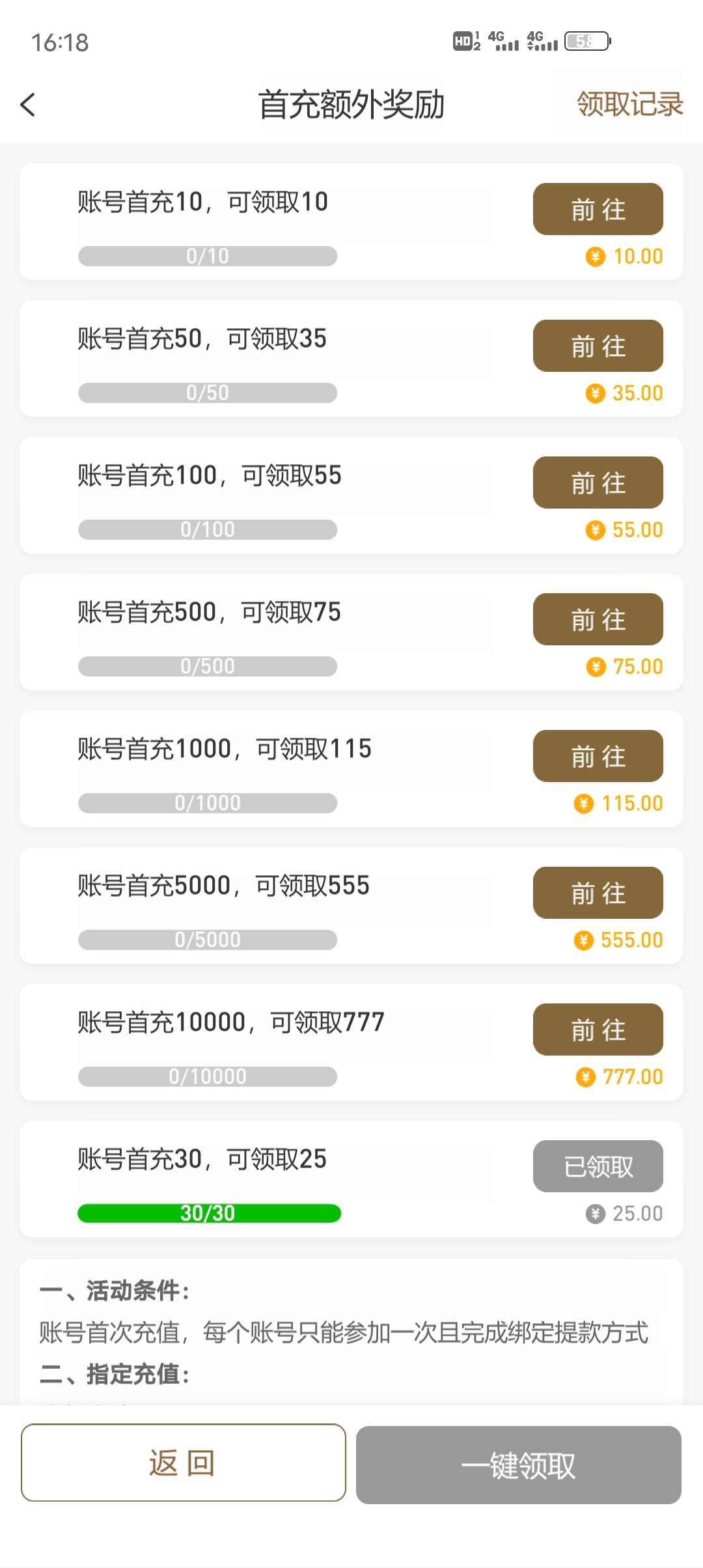Tap the 返回 button at the bottom
Viewport: 703px width, 1568px height.
point(183,1463)
